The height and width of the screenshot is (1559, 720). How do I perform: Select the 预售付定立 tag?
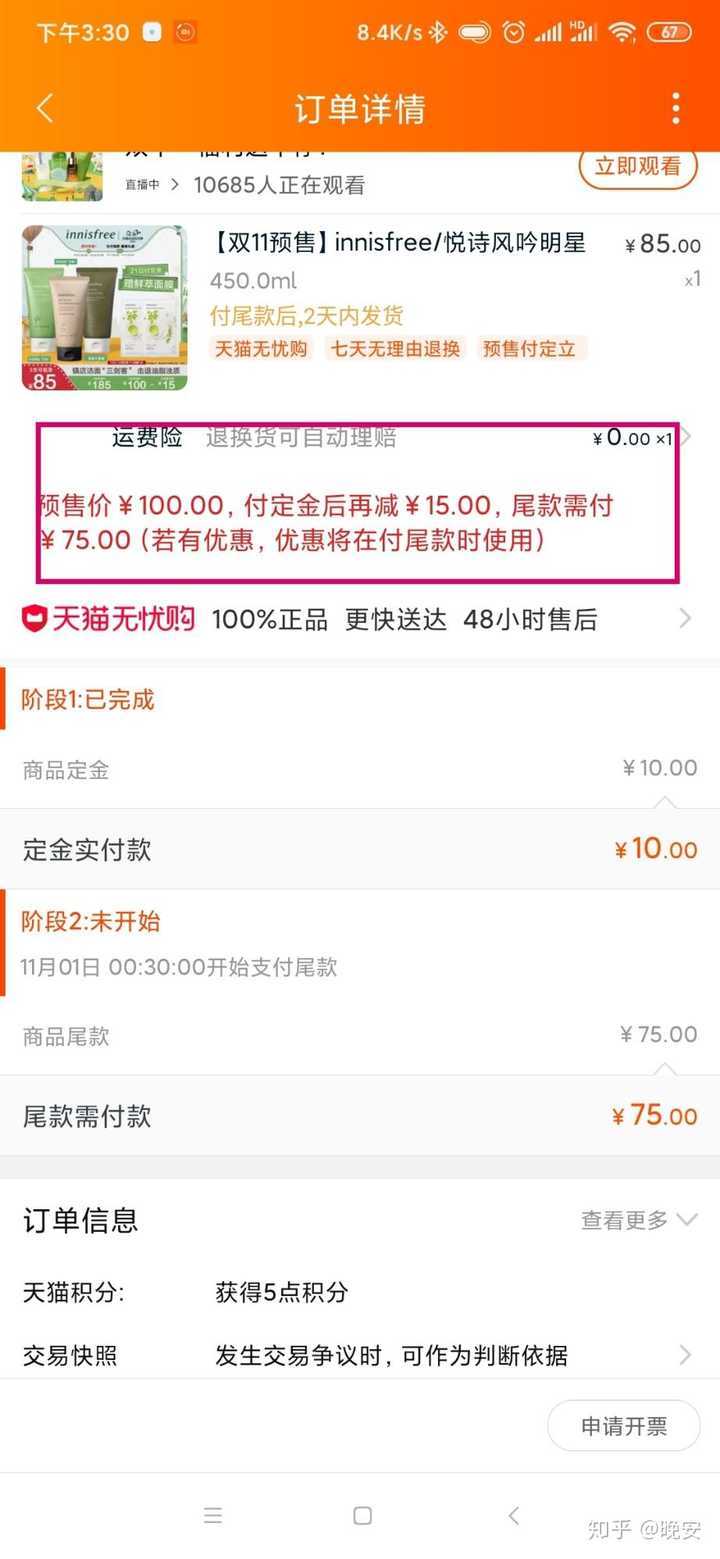point(531,350)
